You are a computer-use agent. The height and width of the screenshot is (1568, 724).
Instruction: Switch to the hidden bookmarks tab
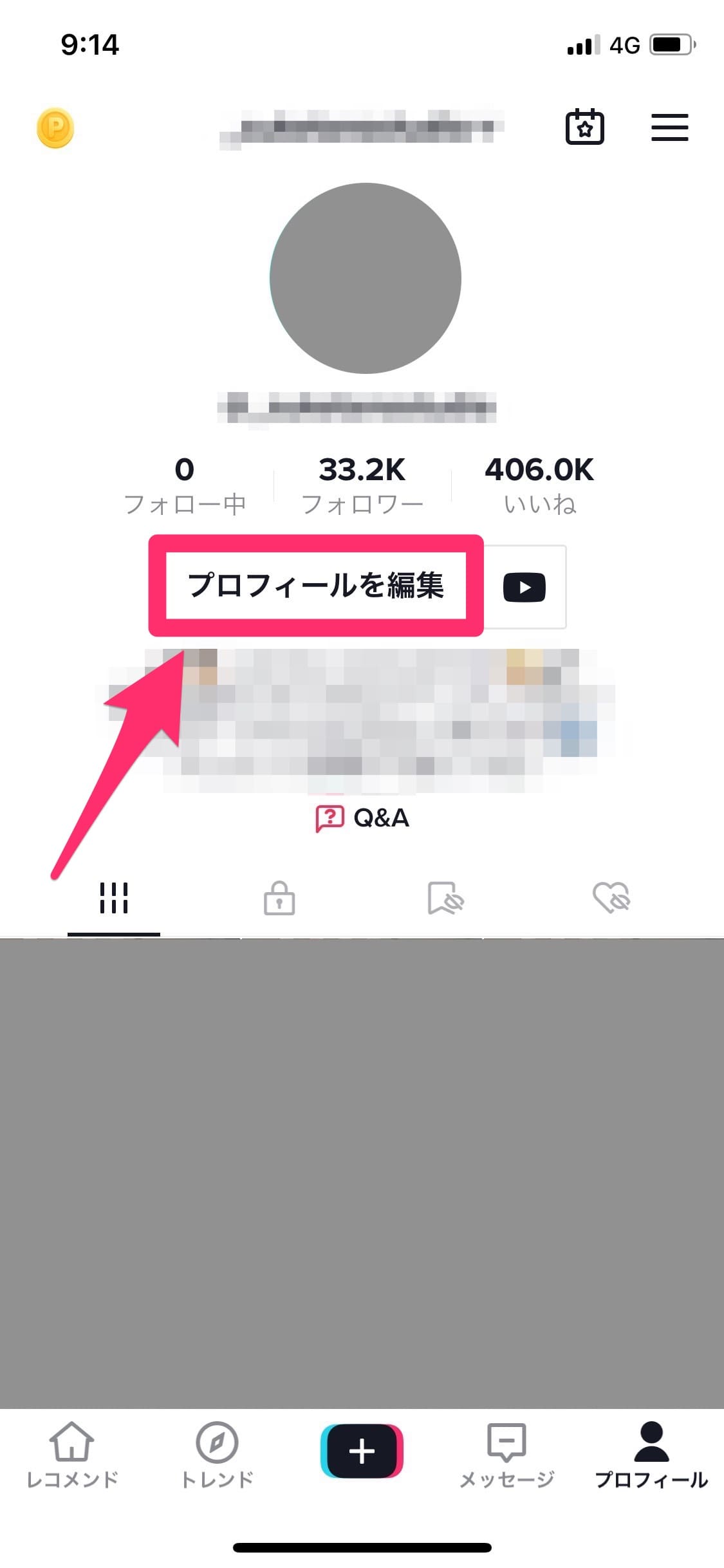click(445, 898)
